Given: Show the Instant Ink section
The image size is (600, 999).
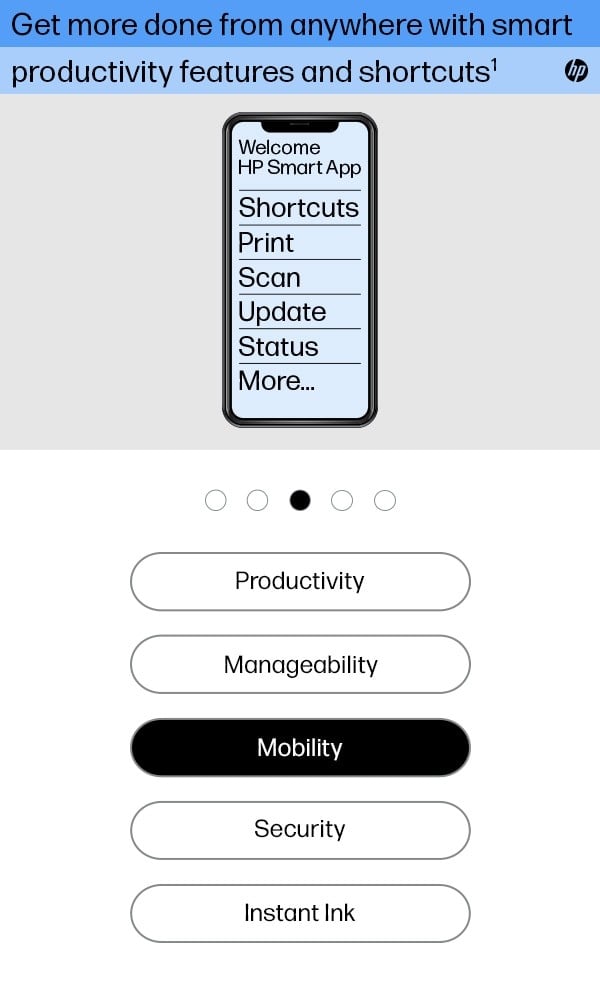Looking at the screenshot, I should point(300,913).
